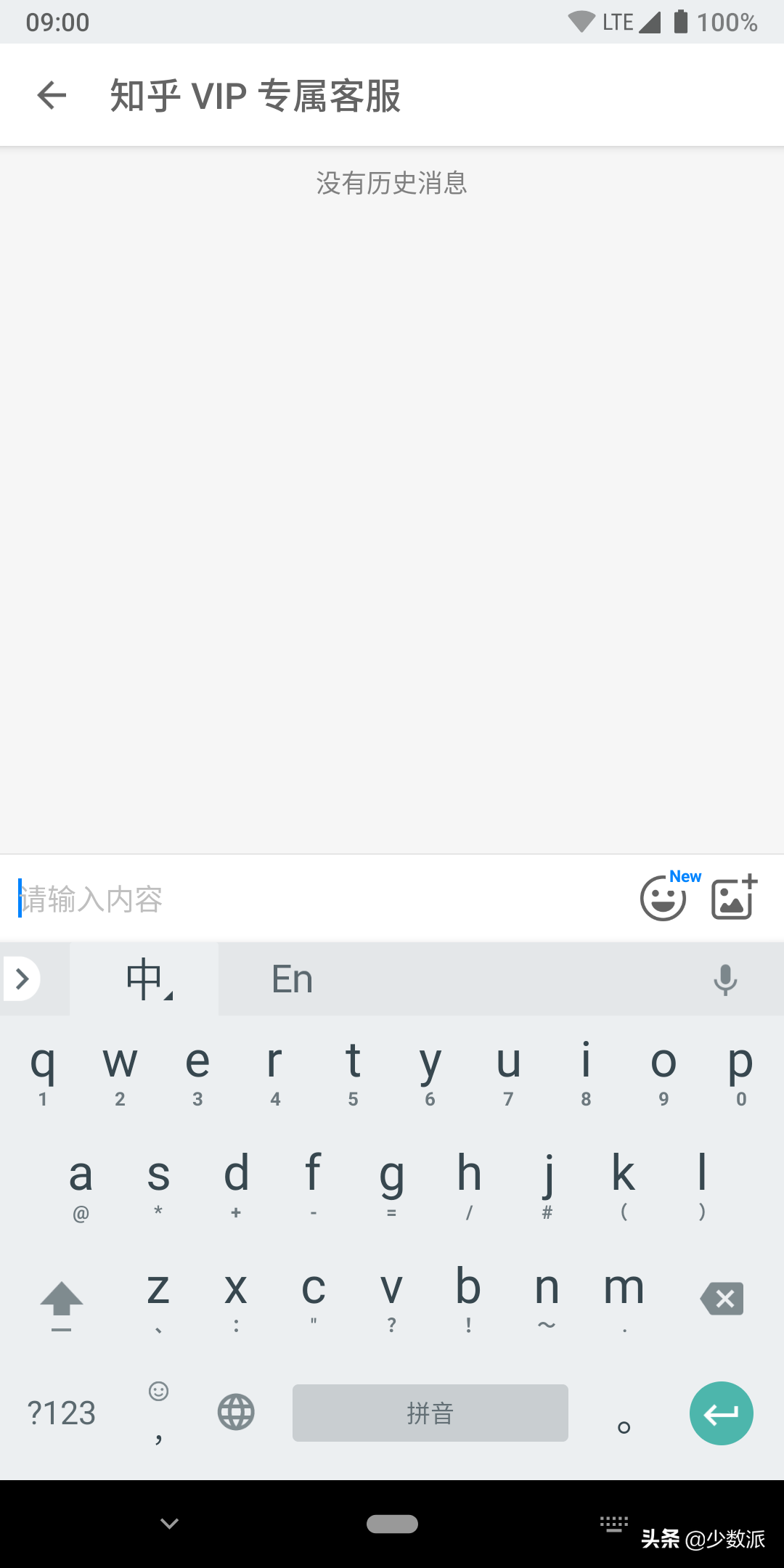Start voice input with the microphone
Screen dimensions: 784x1568
point(724,979)
